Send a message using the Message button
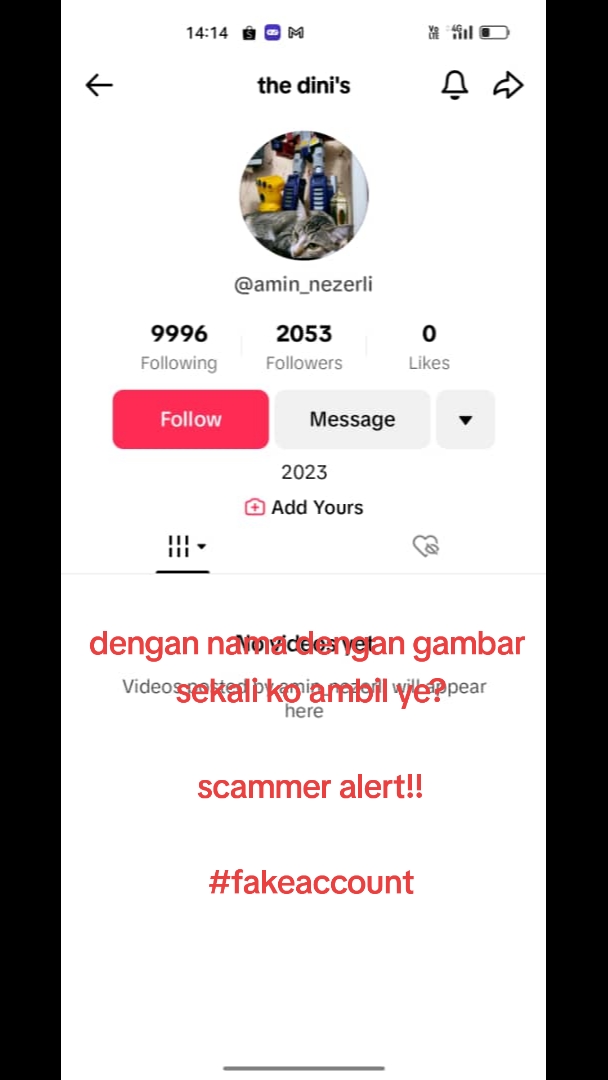This screenshot has width=608, height=1080. point(352,419)
